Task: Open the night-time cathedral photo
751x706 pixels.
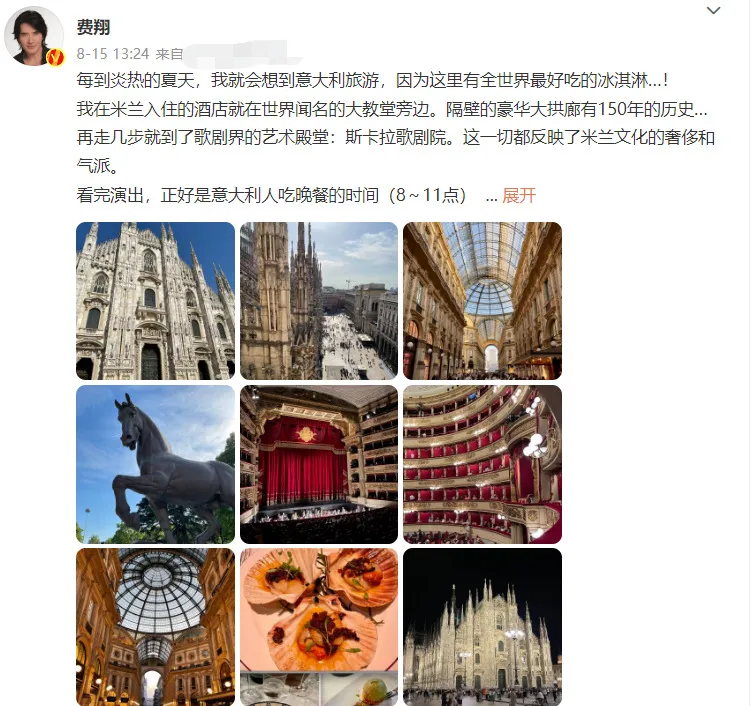Action: click(x=482, y=626)
